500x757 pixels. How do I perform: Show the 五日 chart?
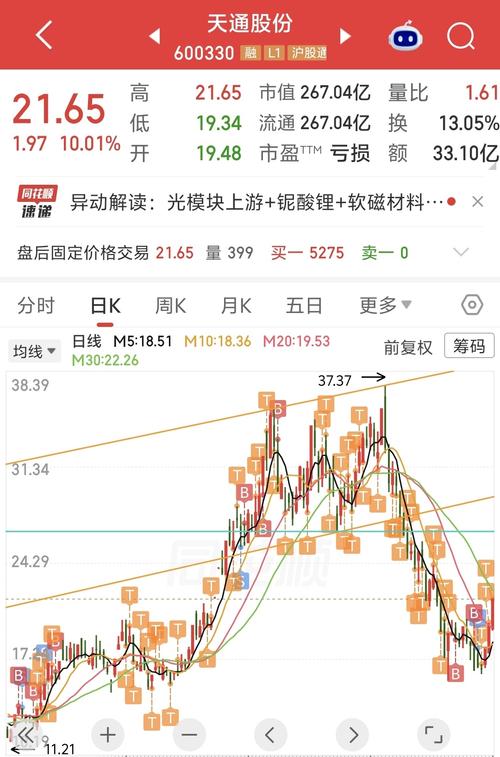304,306
